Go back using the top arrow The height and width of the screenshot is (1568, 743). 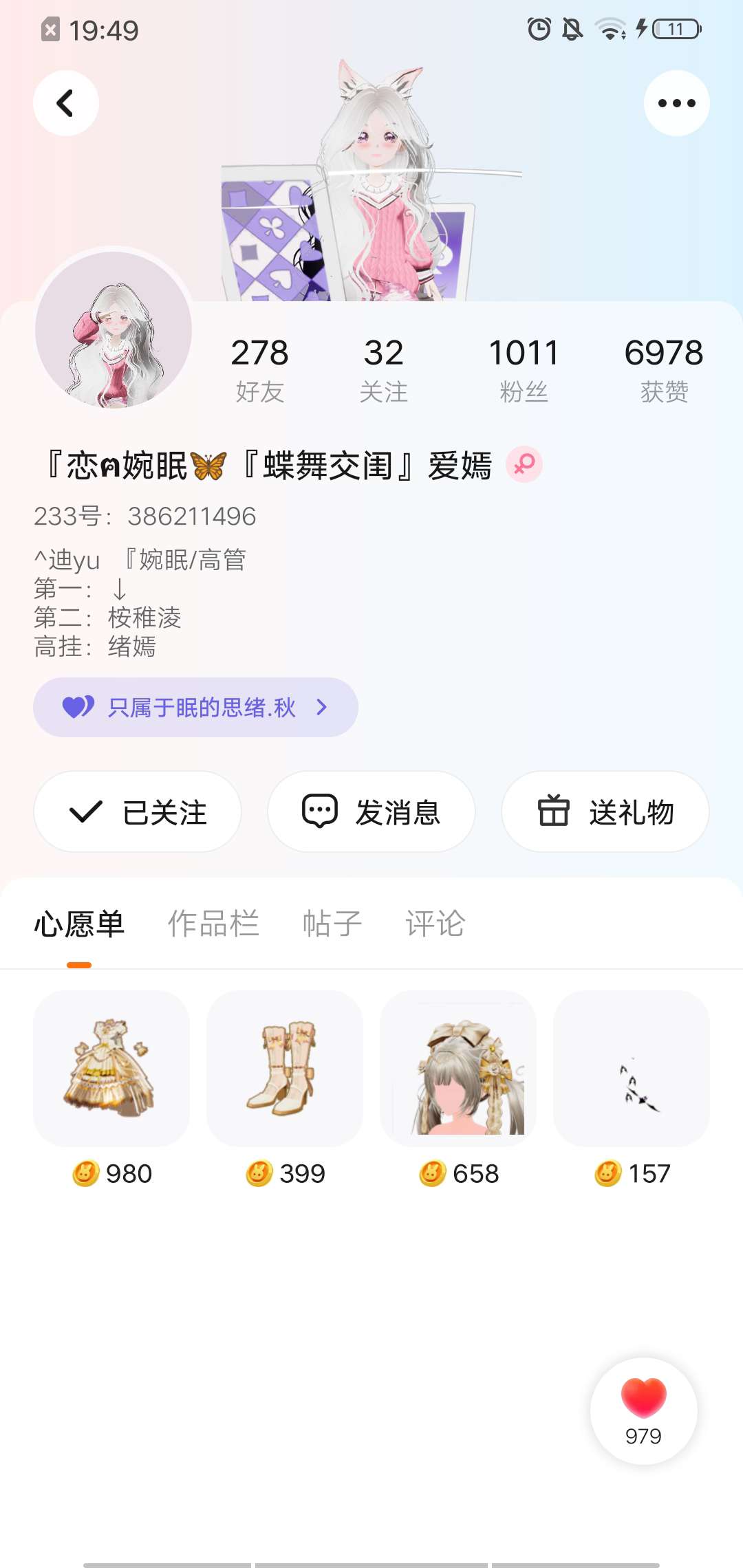point(66,103)
